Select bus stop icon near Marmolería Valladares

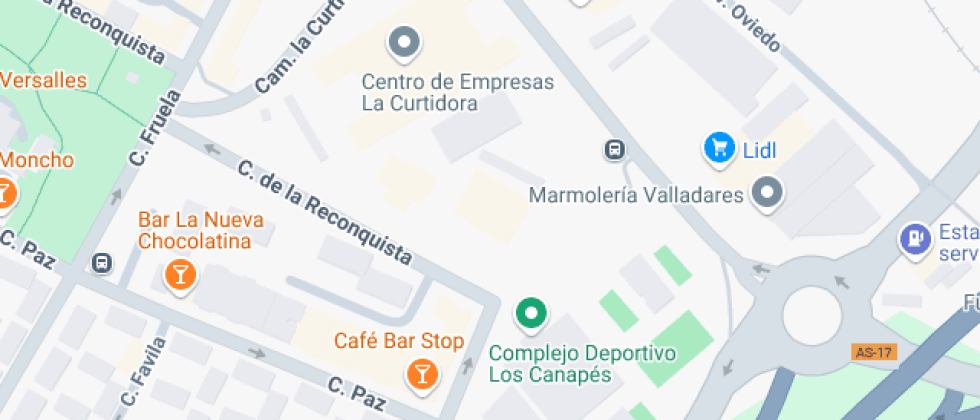tap(615, 150)
